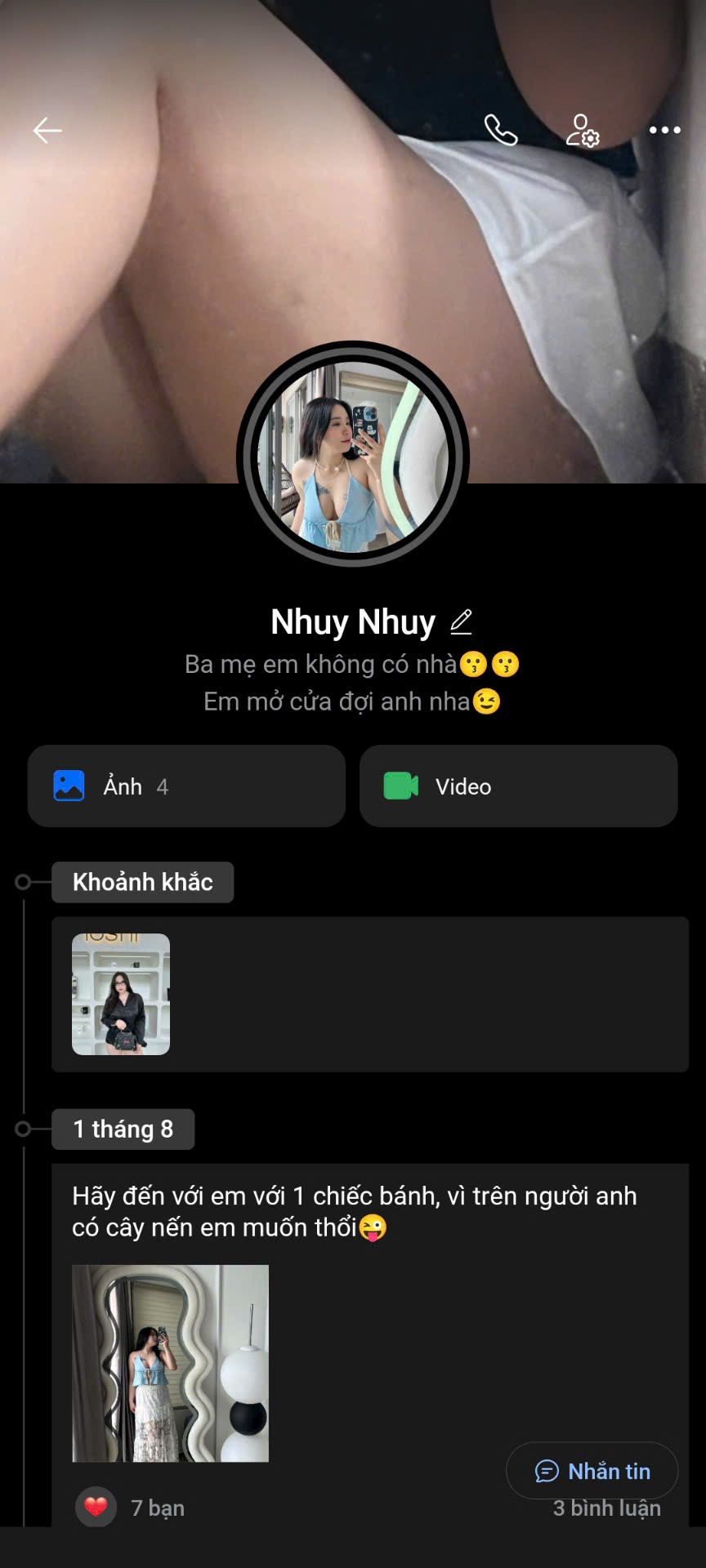Open the Ảnh photos section
Image resolution: width=706 pixels, height=1568 pixels.
[186, 786]
